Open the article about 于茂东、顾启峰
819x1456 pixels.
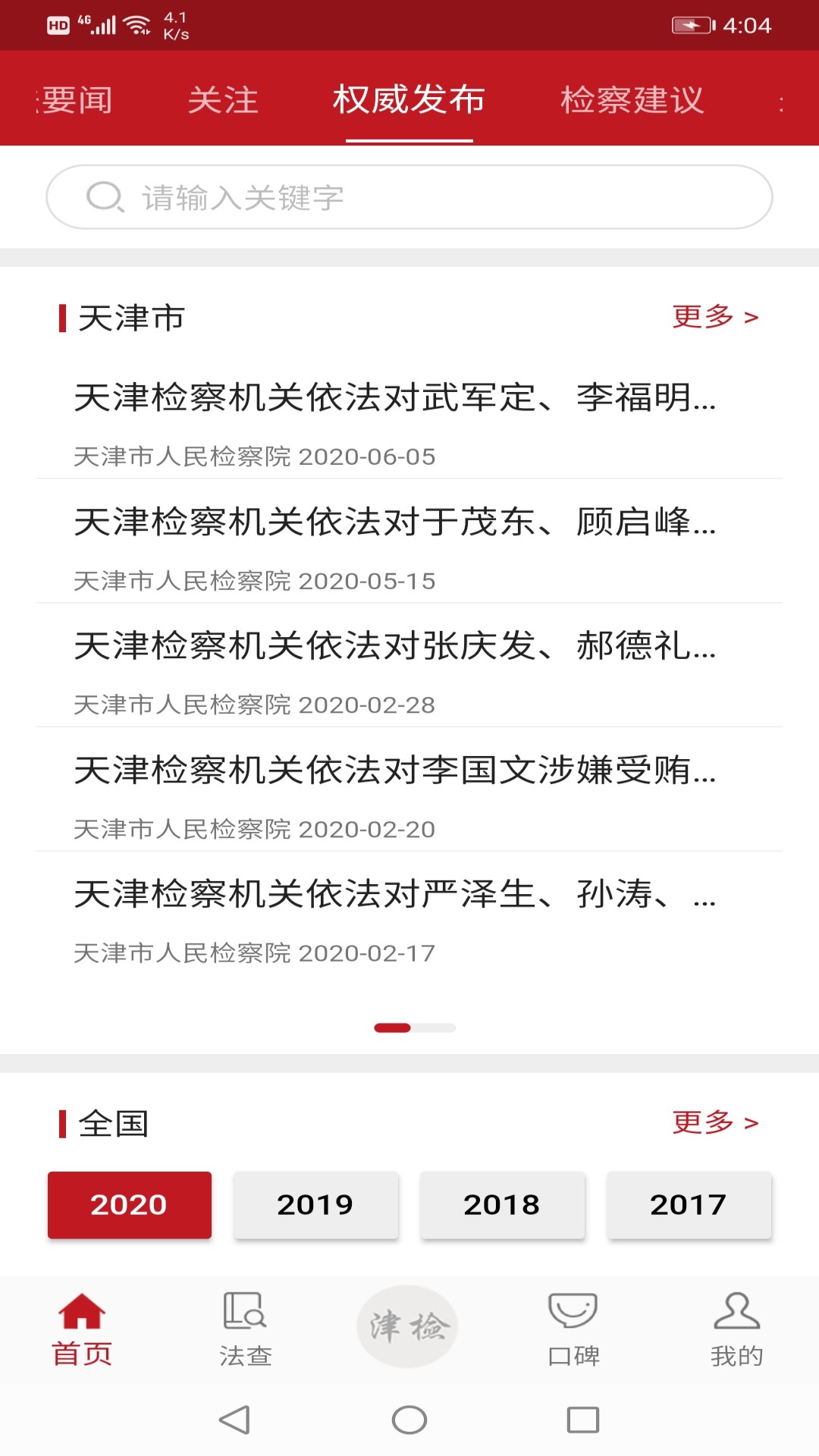pyautogui.click(x=394, y=522)
